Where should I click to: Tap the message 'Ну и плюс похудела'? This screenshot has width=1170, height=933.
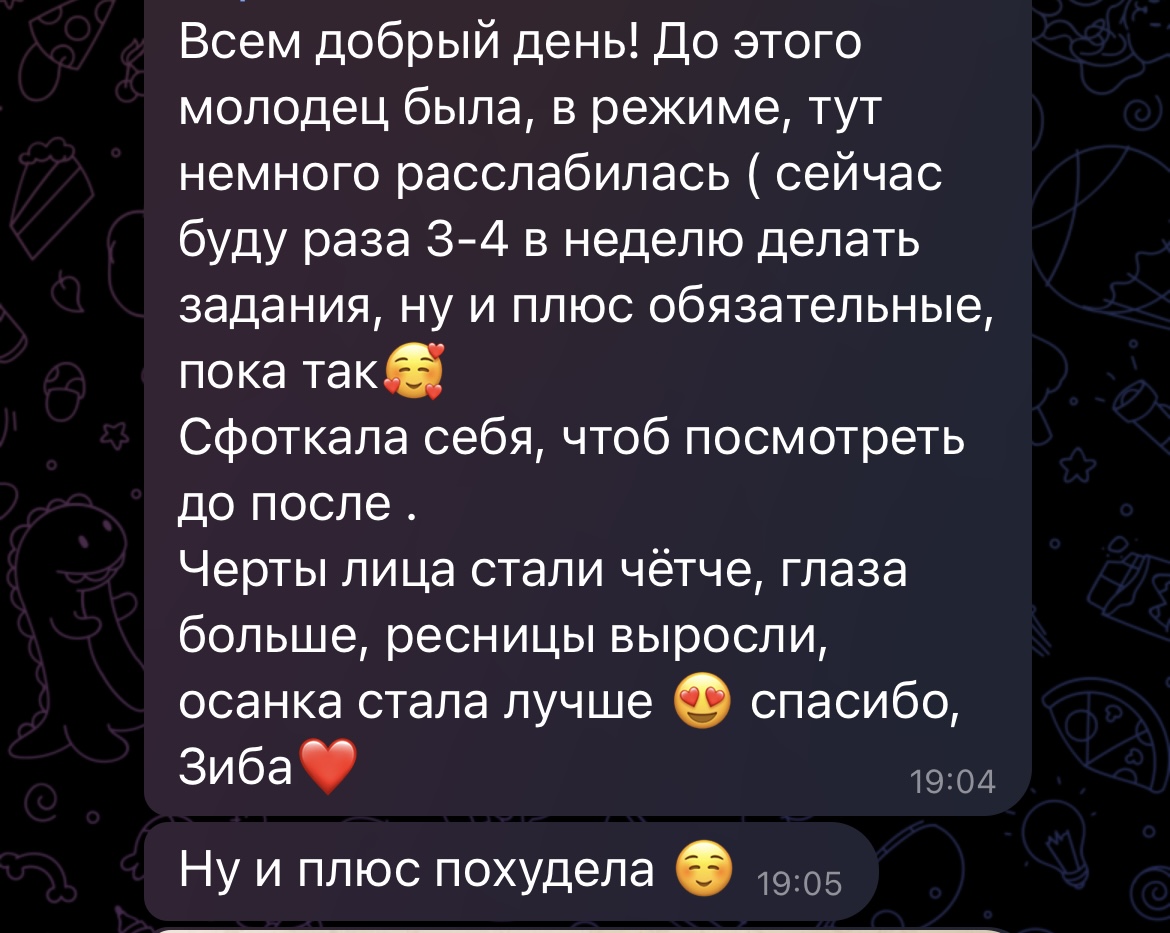pyautogui.click(x=510, y=870)
